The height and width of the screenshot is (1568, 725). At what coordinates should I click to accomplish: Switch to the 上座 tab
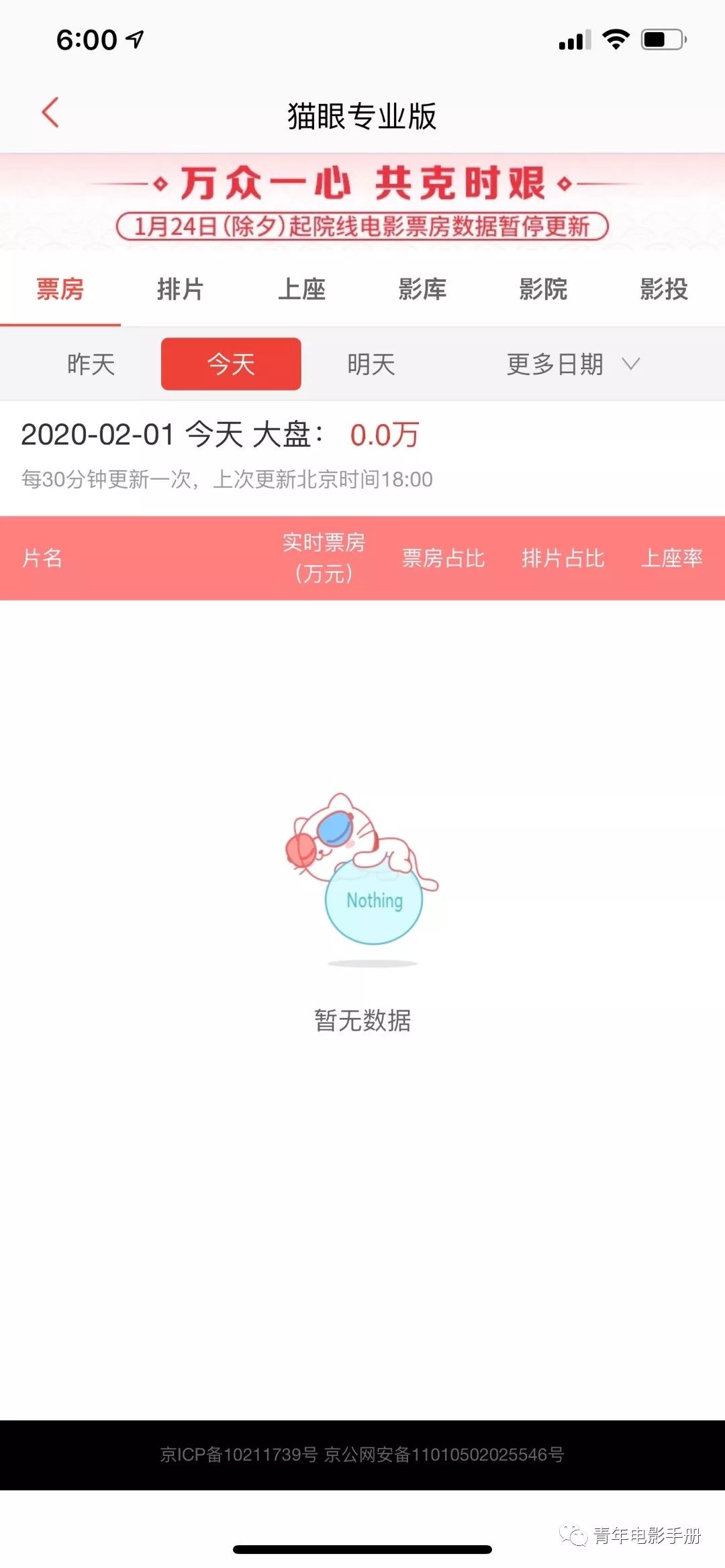[x=301, y=289]
